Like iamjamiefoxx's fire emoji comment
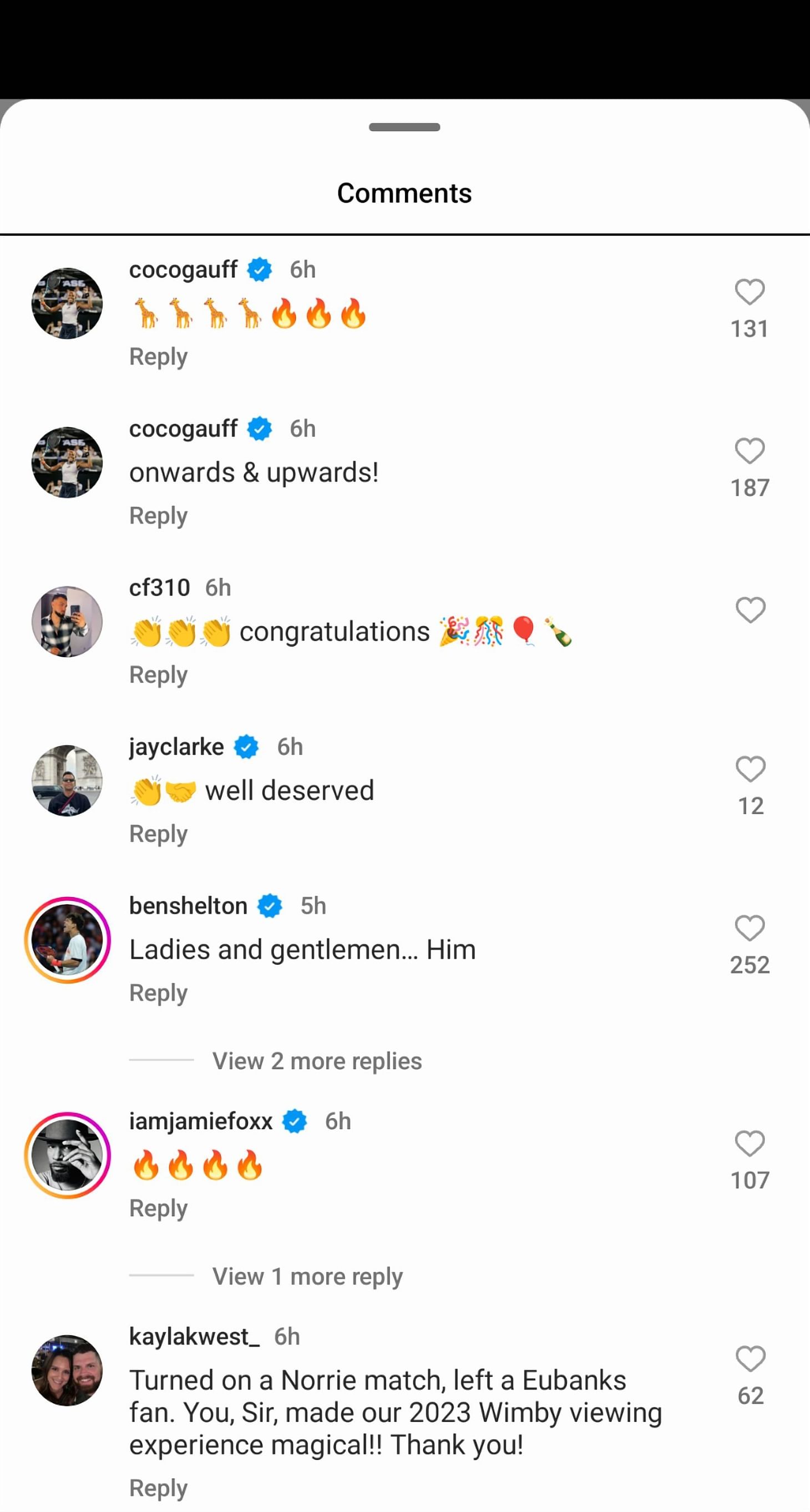The height and width of the screenshot is (1512, 810). [x=750, y=1143]
